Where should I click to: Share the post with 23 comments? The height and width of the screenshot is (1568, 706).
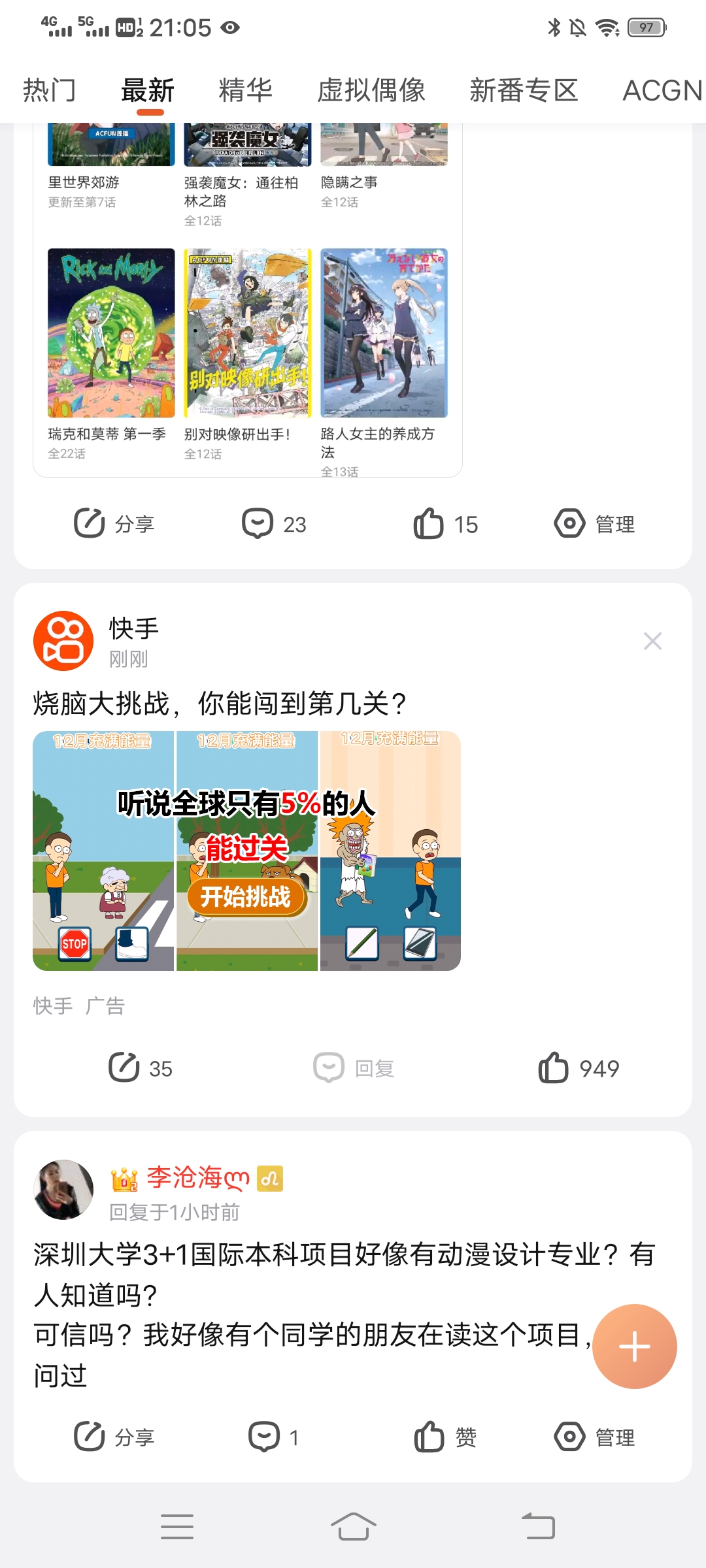114,524
